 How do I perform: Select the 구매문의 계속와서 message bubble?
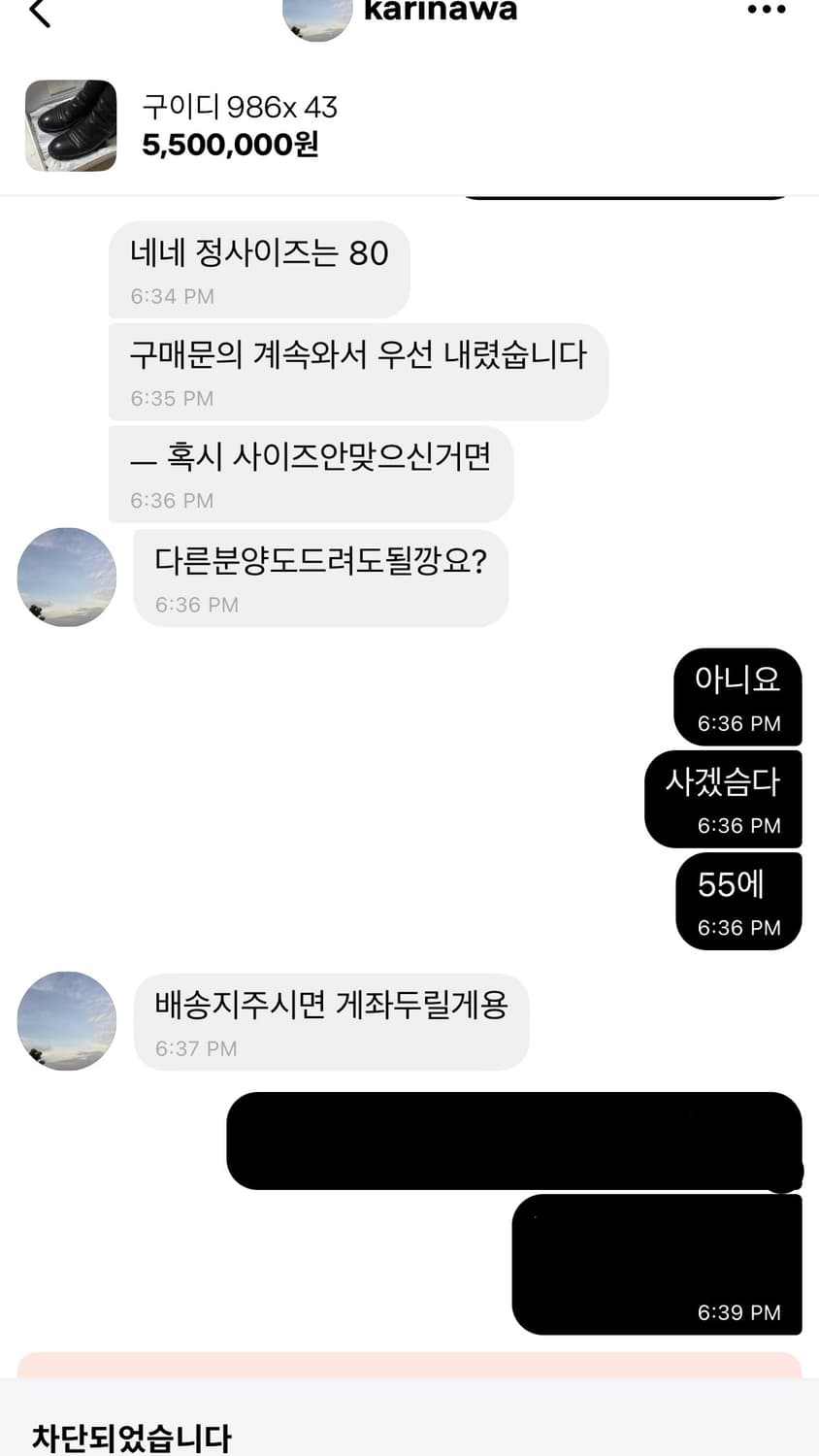coord(359,370)
